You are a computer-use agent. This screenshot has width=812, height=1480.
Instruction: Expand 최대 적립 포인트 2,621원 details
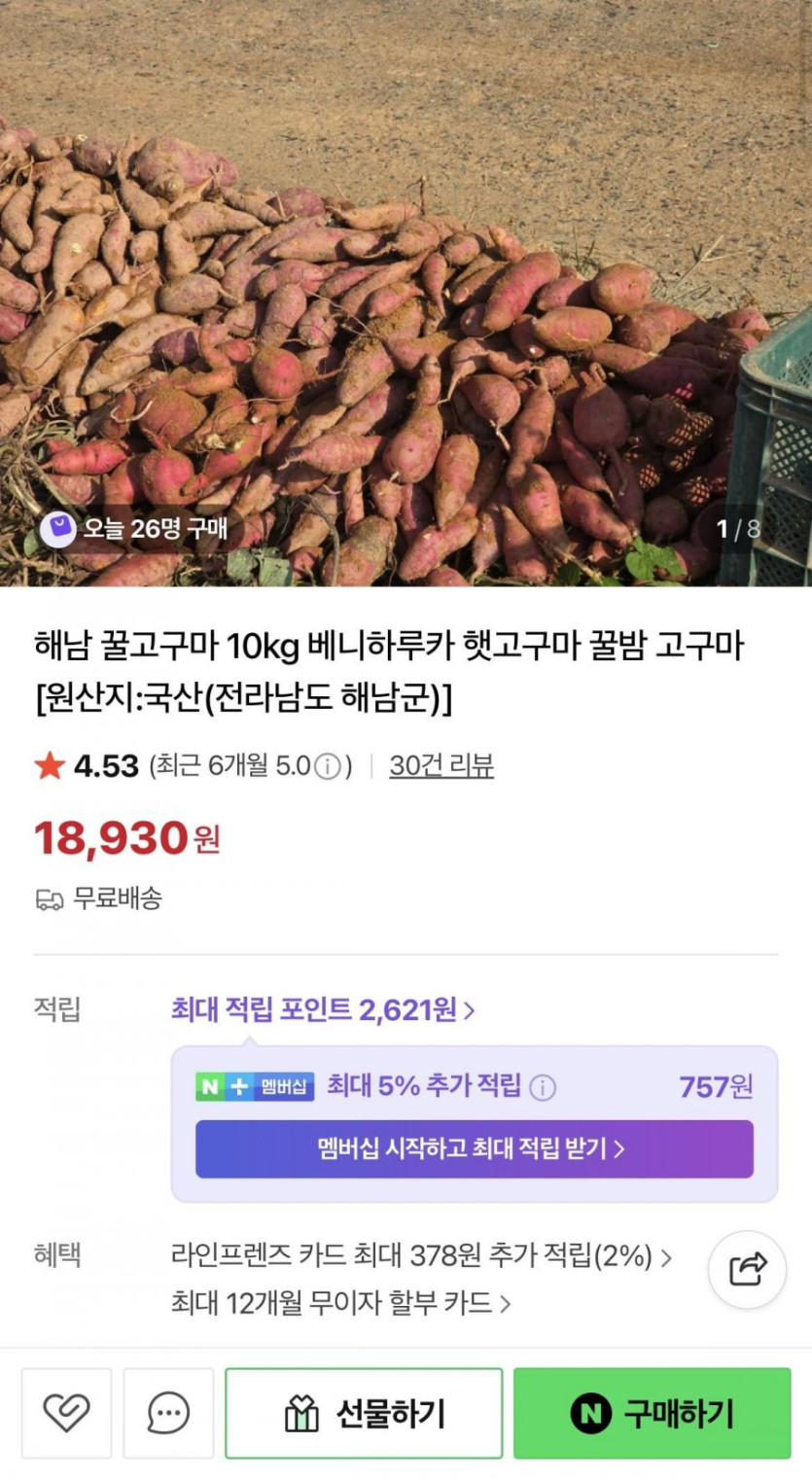tap(323, 1010)
